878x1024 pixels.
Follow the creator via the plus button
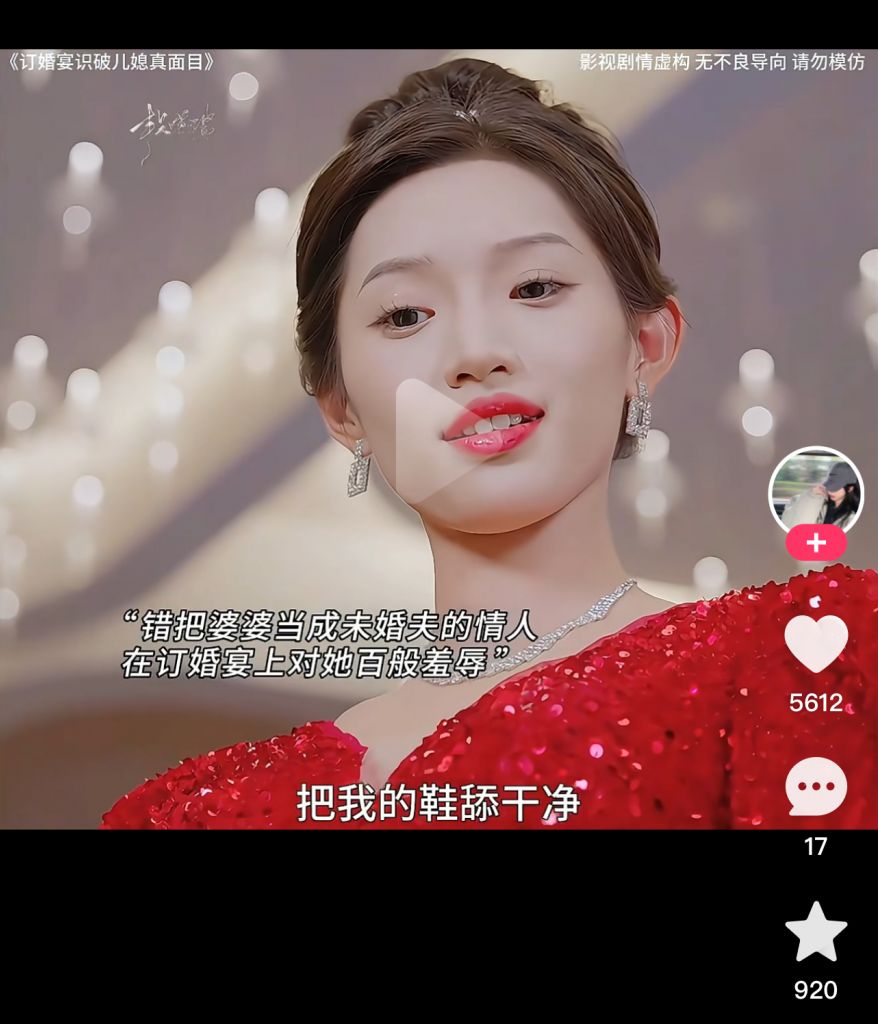click(815, 543)
